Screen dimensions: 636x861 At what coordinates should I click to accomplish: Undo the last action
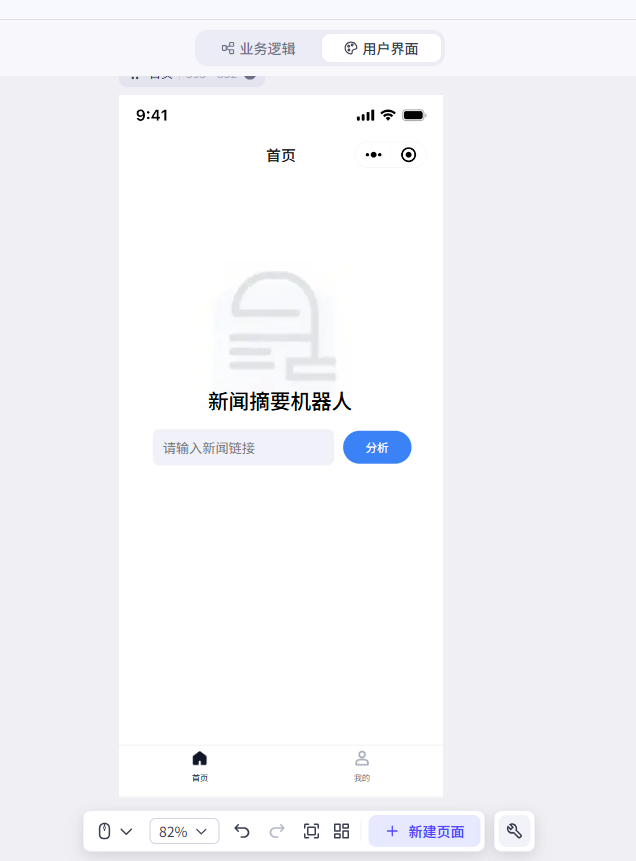[x=242, y=831]
